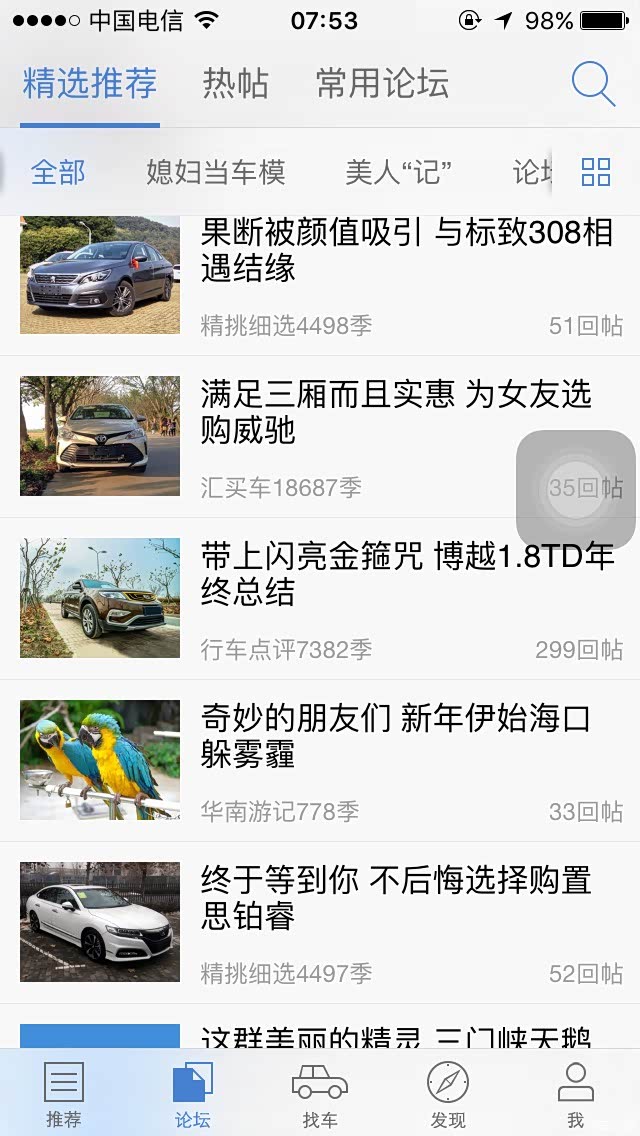
Task: Expand the category grid icon
Action: pos(595,172)
